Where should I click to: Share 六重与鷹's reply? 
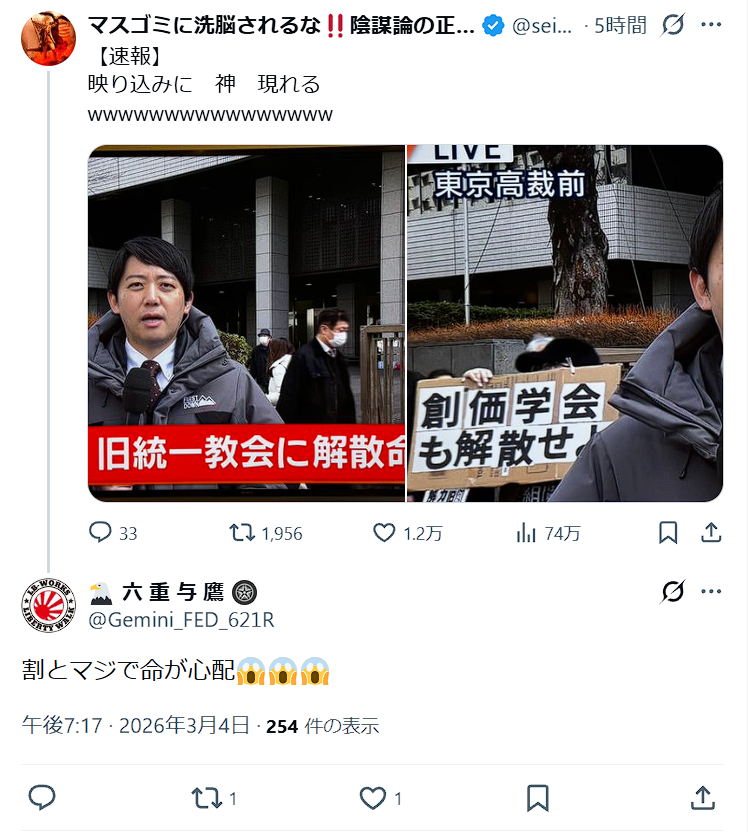(x=702, y=797)
